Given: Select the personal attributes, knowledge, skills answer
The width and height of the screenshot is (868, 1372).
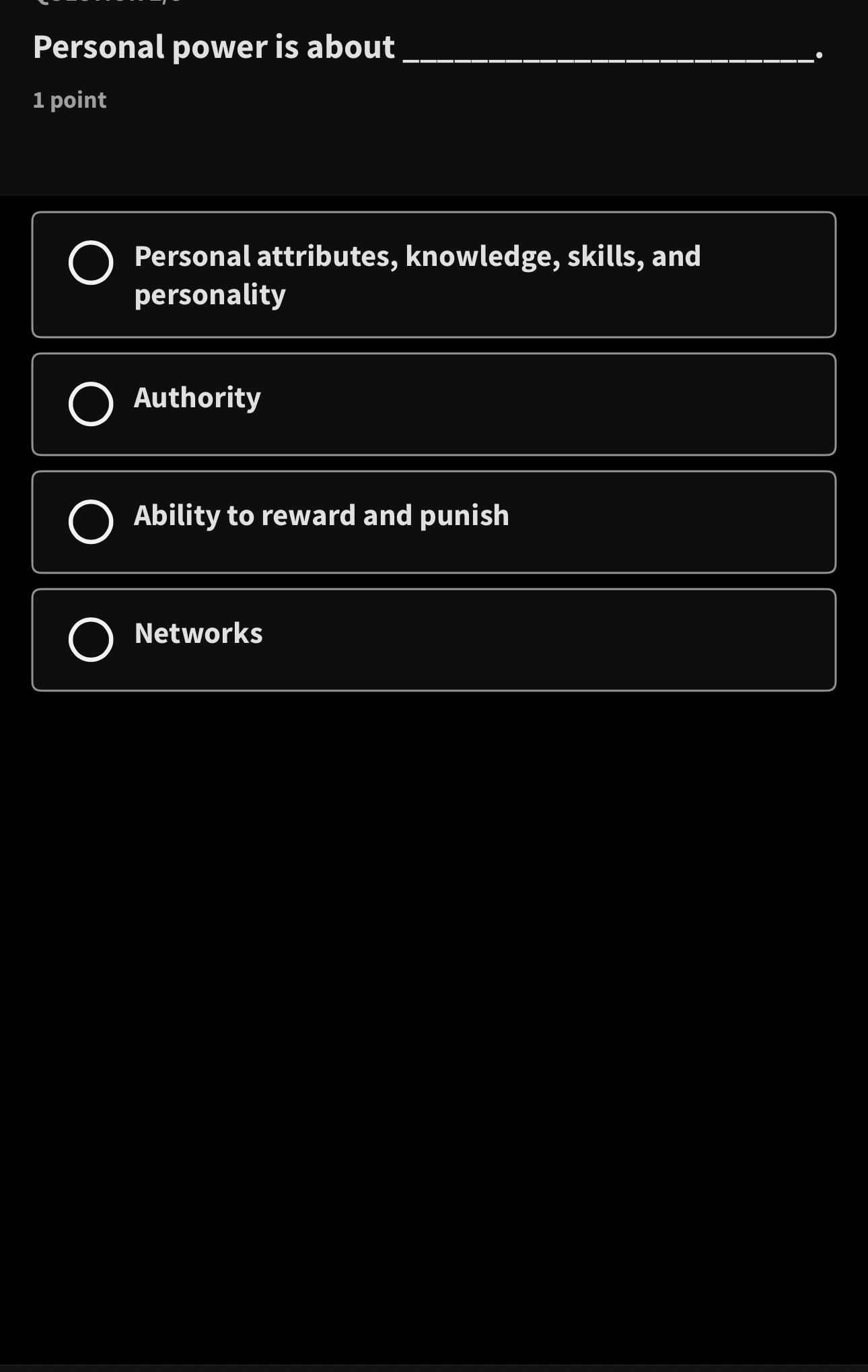Looking at the screenshot, I should click(x=91, y=263).
